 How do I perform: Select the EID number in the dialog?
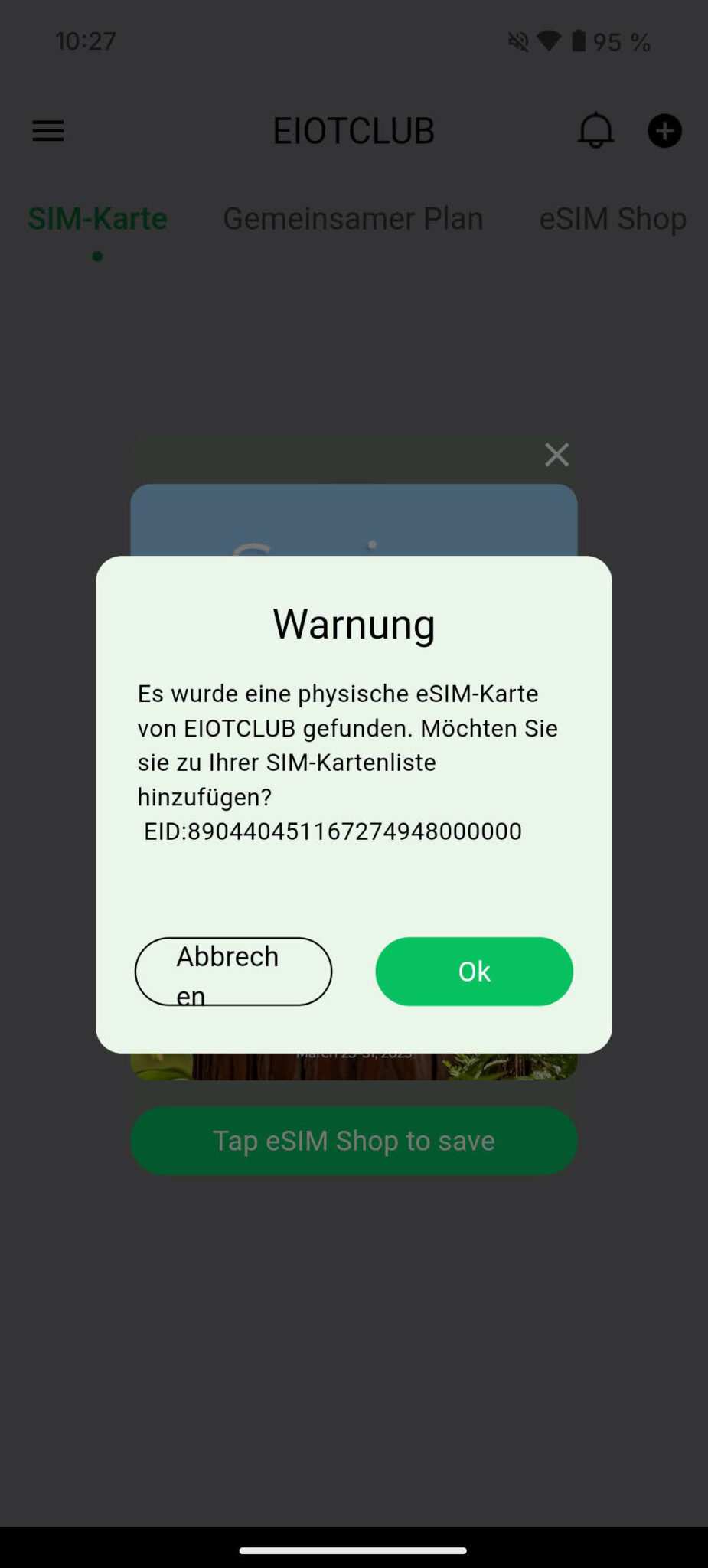pyautogui.click(x=332, y=831)
